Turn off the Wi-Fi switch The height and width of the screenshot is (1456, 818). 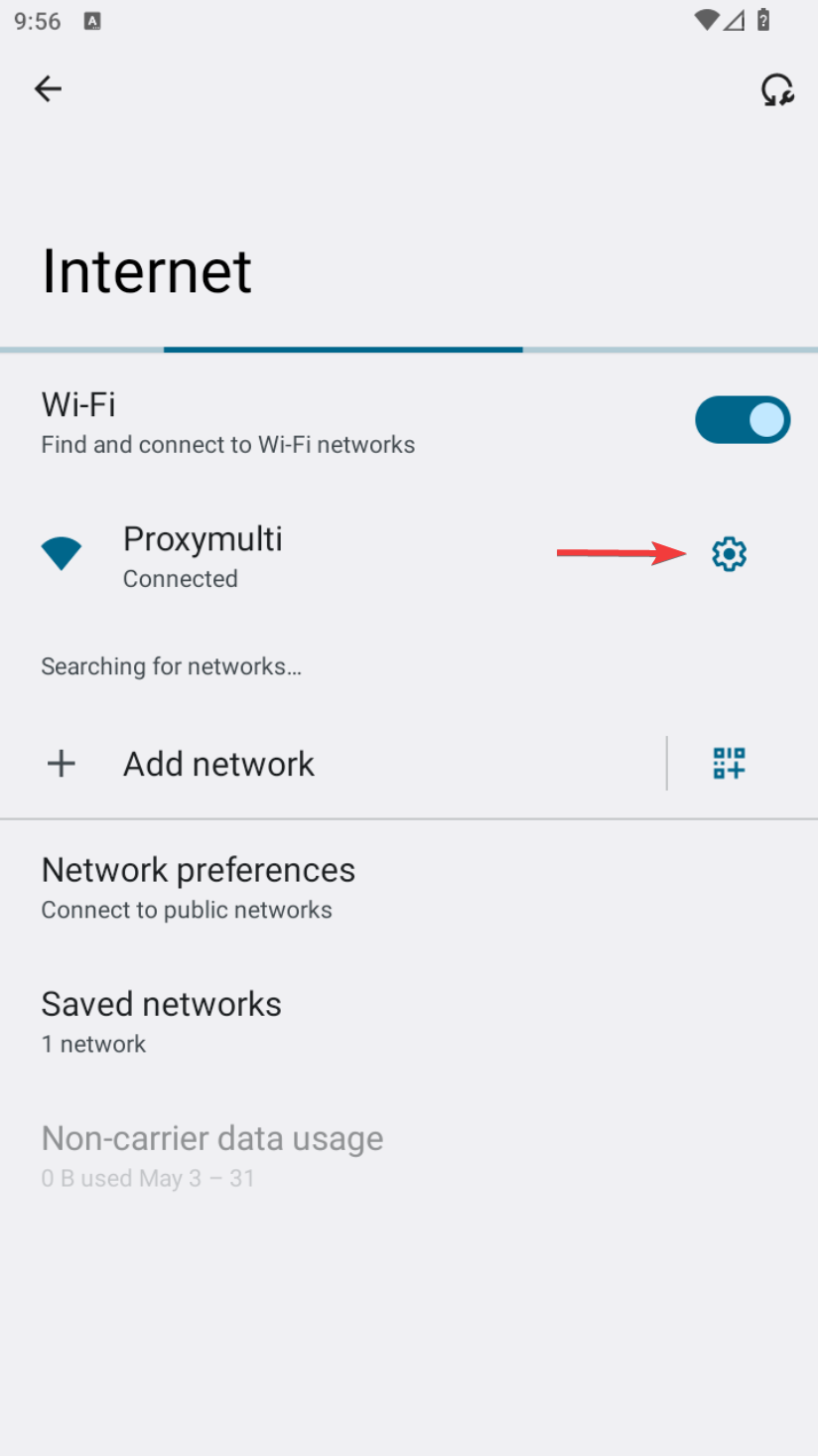[x=743, y=420]
